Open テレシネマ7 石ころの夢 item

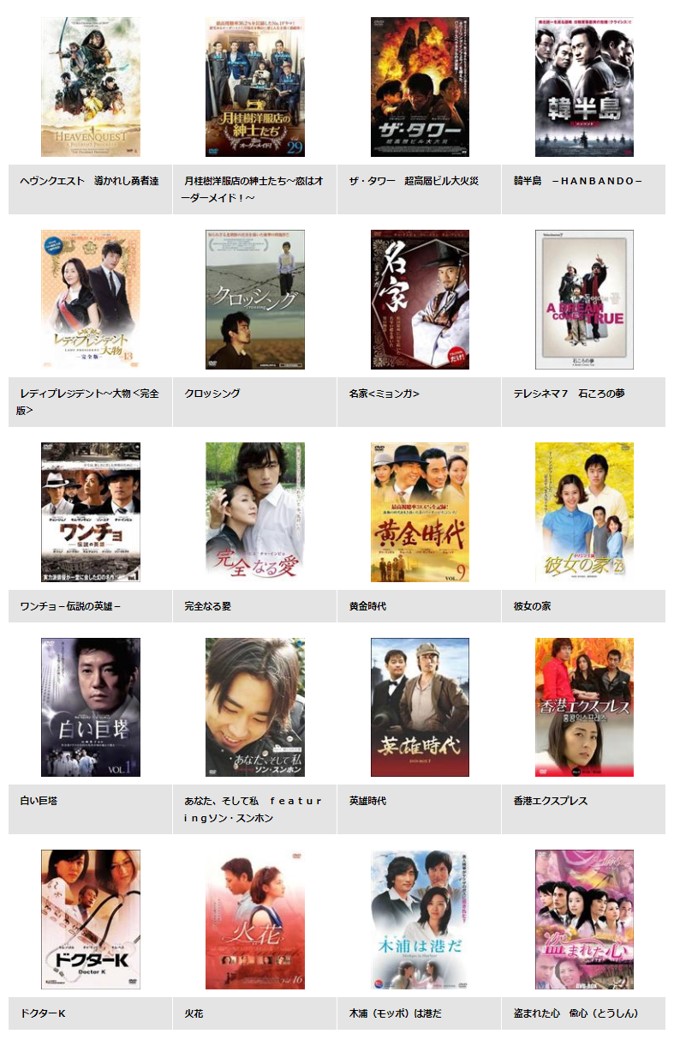tap(583, 299)
